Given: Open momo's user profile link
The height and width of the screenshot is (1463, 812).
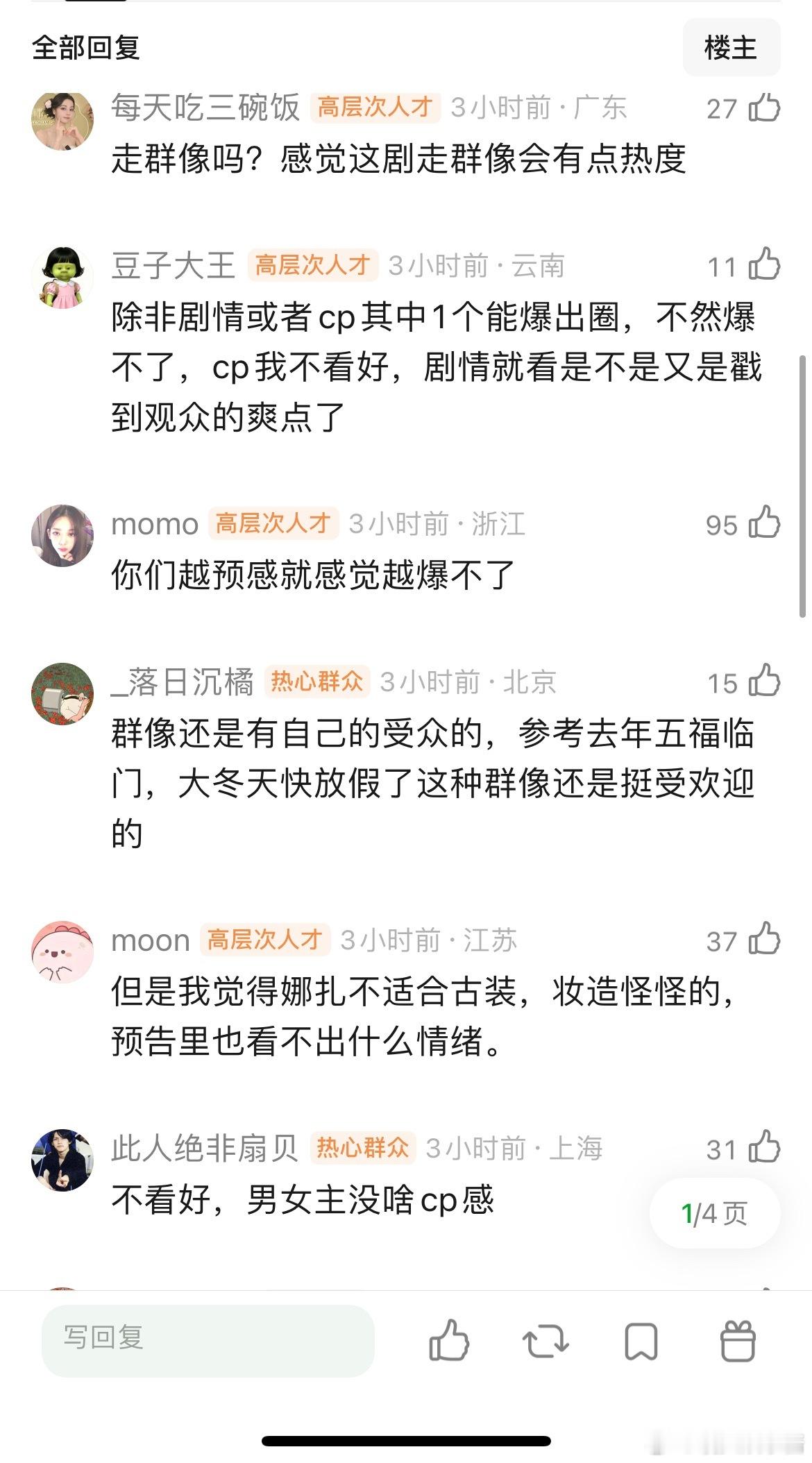Looking at the screenshot, I should pos(154,525).
